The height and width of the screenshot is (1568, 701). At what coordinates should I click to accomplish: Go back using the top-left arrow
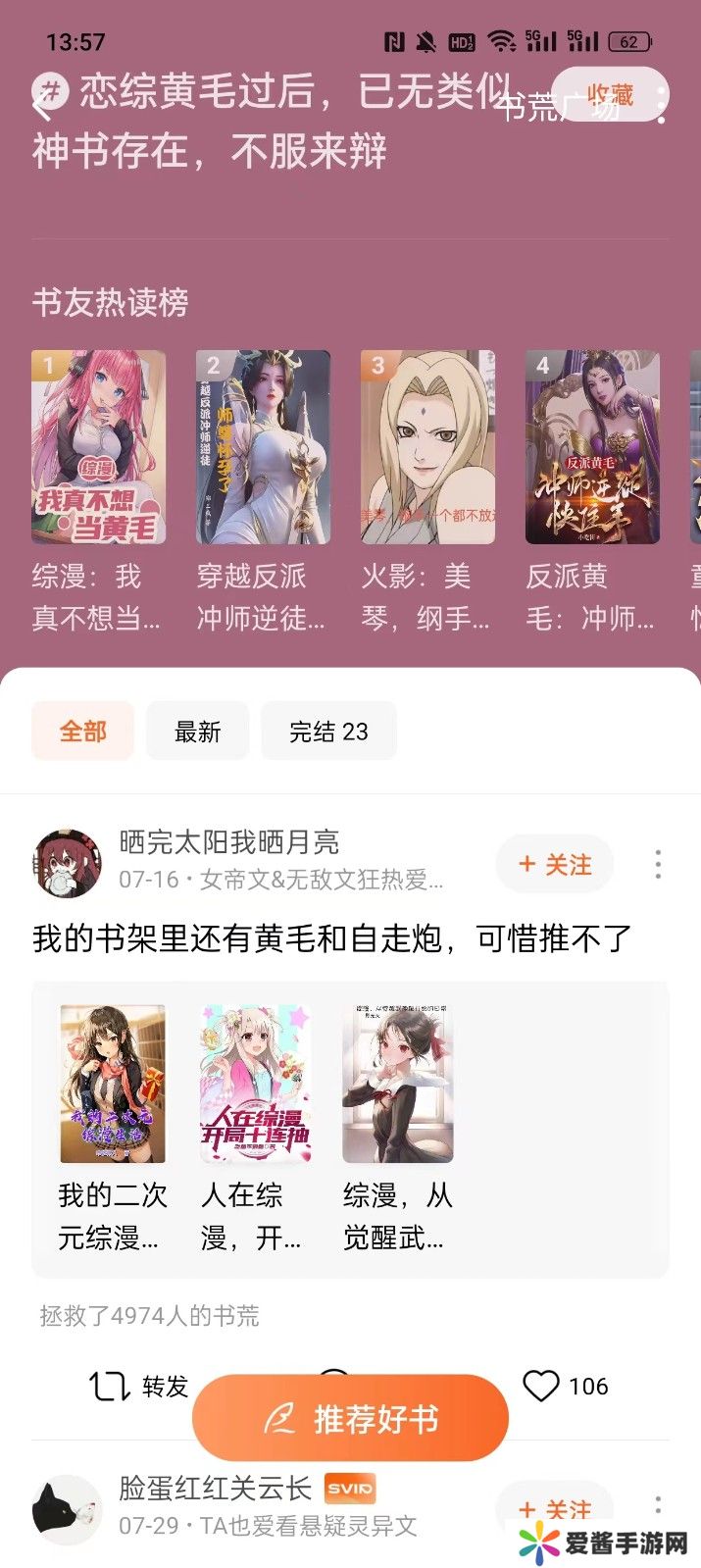(39, 104)
